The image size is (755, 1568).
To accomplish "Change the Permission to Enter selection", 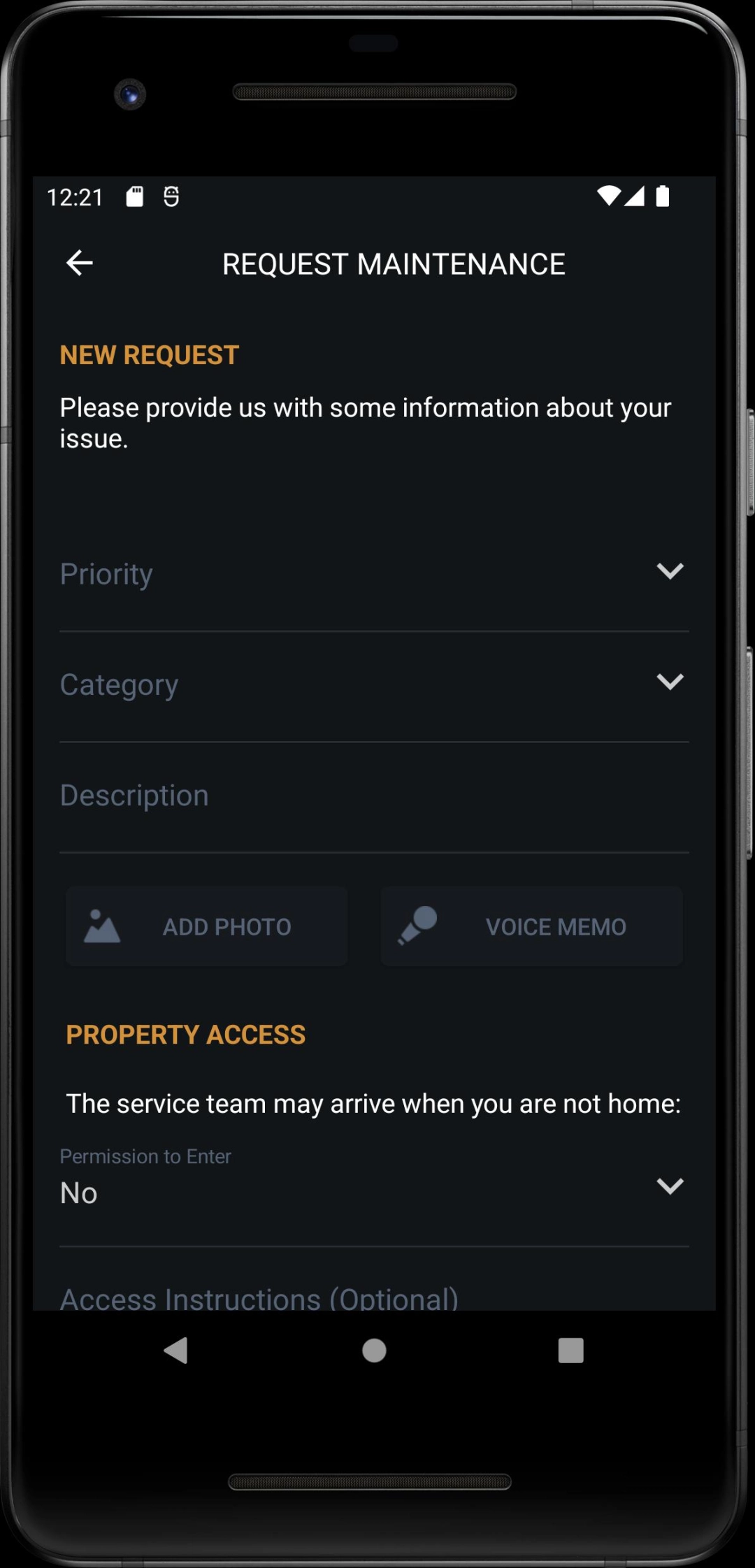I will point(374,1188).
